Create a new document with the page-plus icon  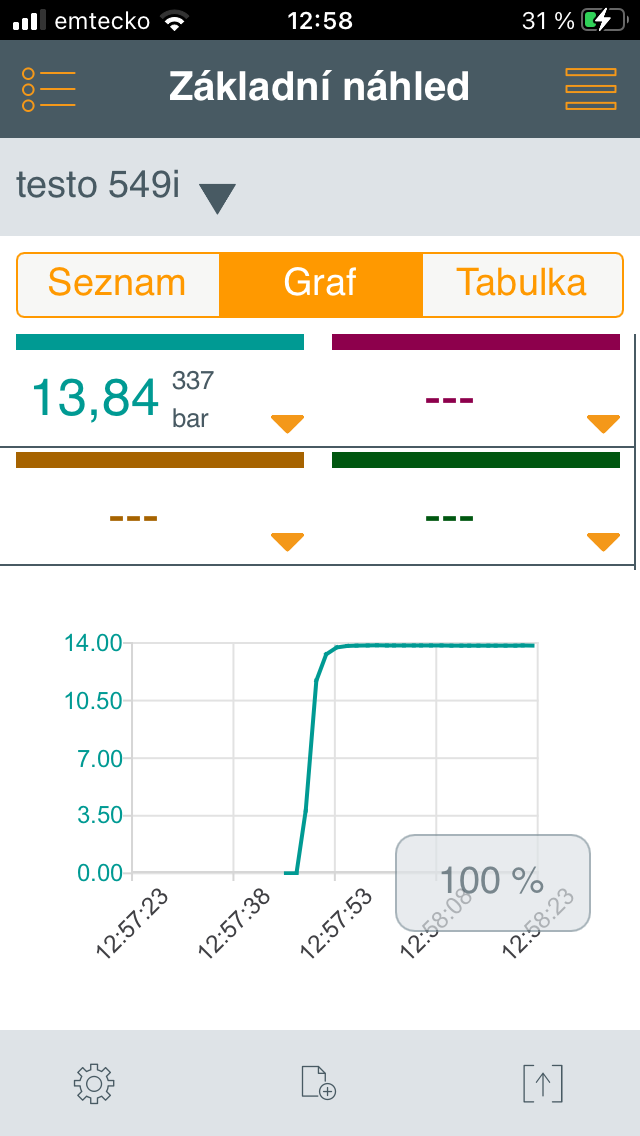(318, 1083)
